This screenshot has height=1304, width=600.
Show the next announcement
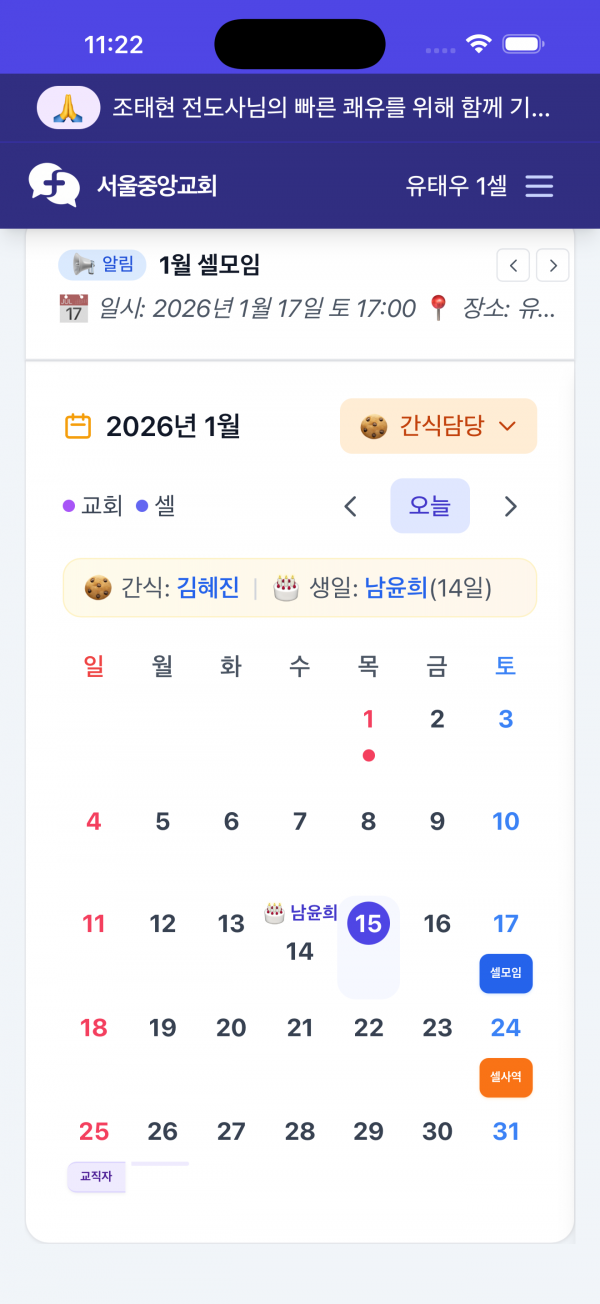point(553,266)
